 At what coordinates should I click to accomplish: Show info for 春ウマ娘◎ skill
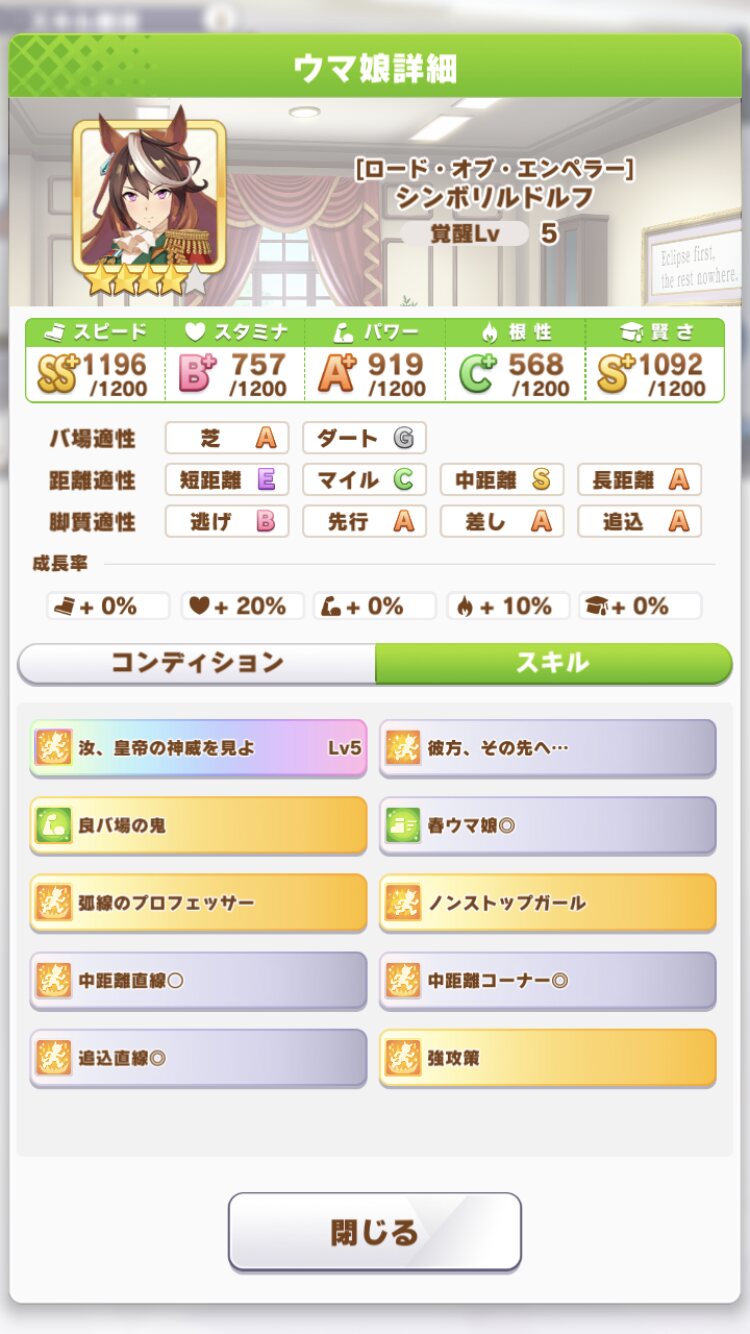(x=548, y=825)
